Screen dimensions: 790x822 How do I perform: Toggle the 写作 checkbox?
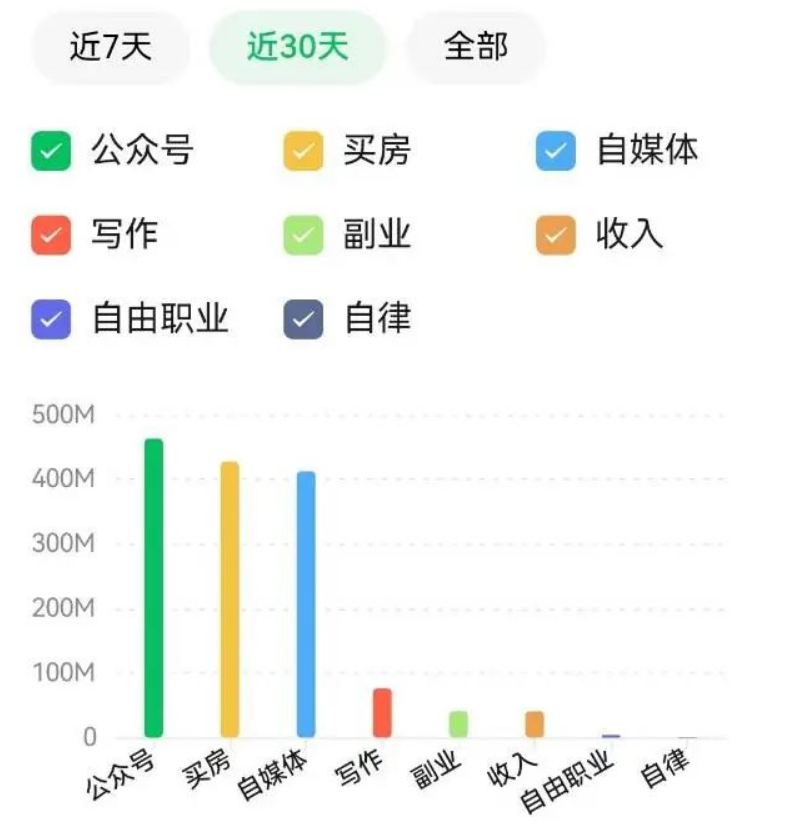click(x=51, y=236)
